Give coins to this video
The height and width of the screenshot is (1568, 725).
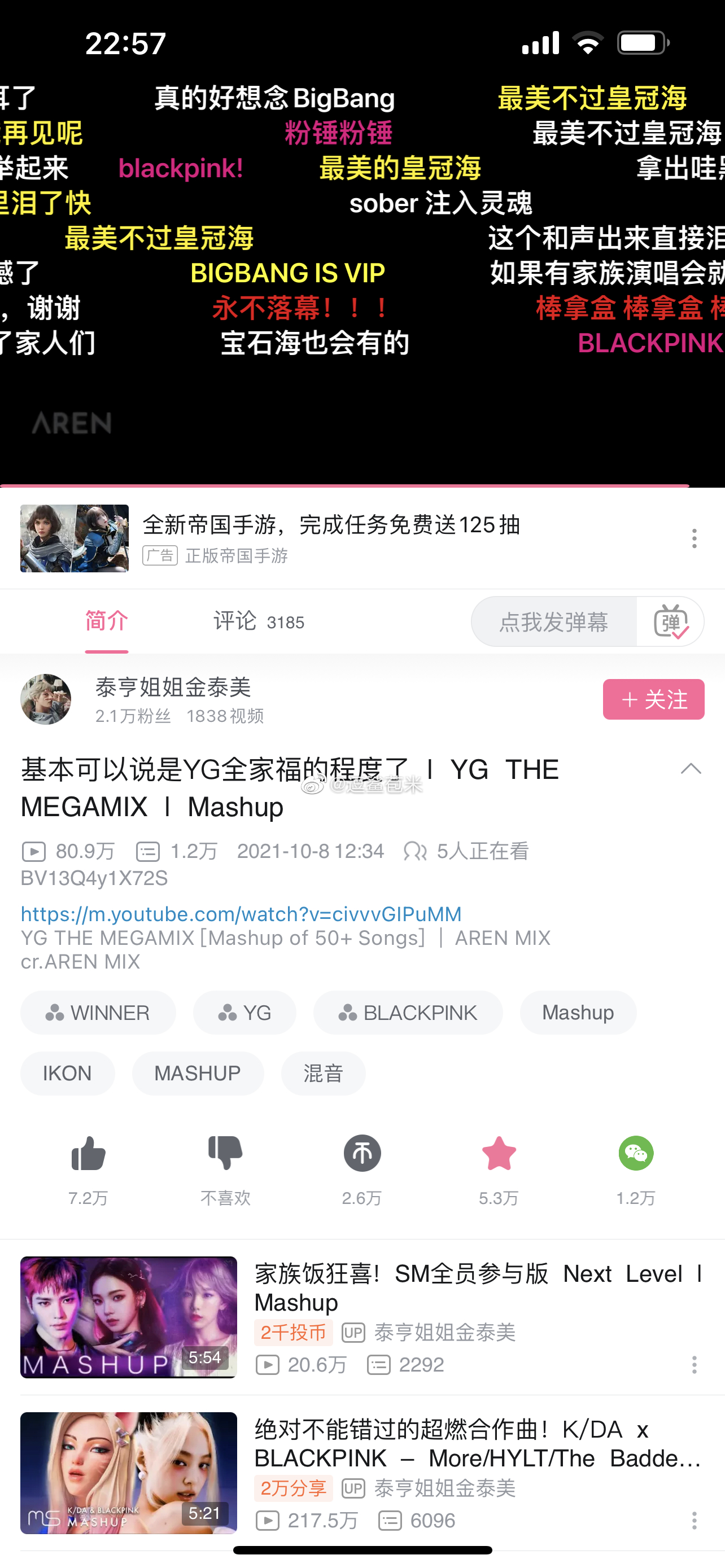pyautogui.click(x=362, y=1154)
